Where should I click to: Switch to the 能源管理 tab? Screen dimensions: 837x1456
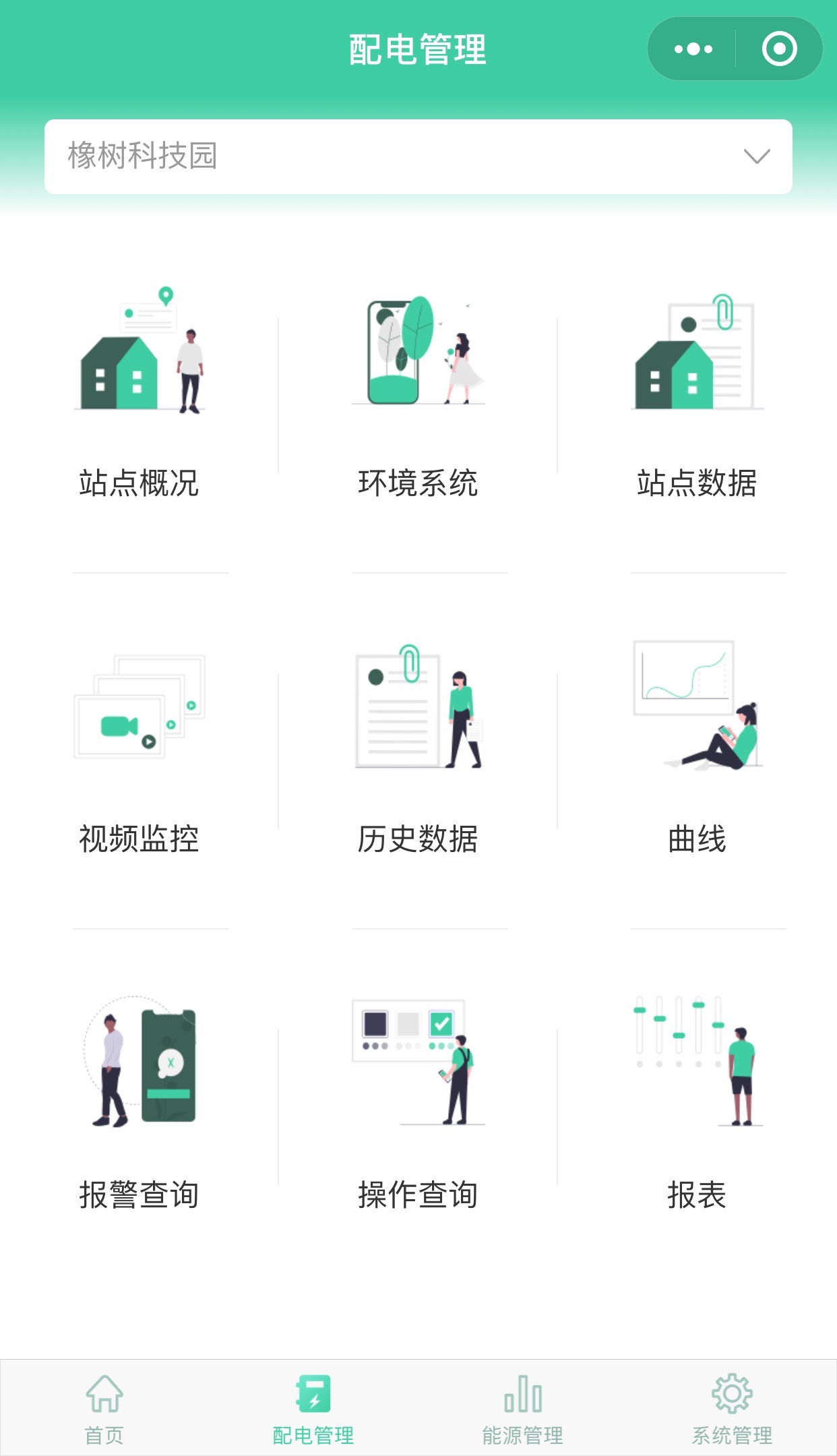523,1407
